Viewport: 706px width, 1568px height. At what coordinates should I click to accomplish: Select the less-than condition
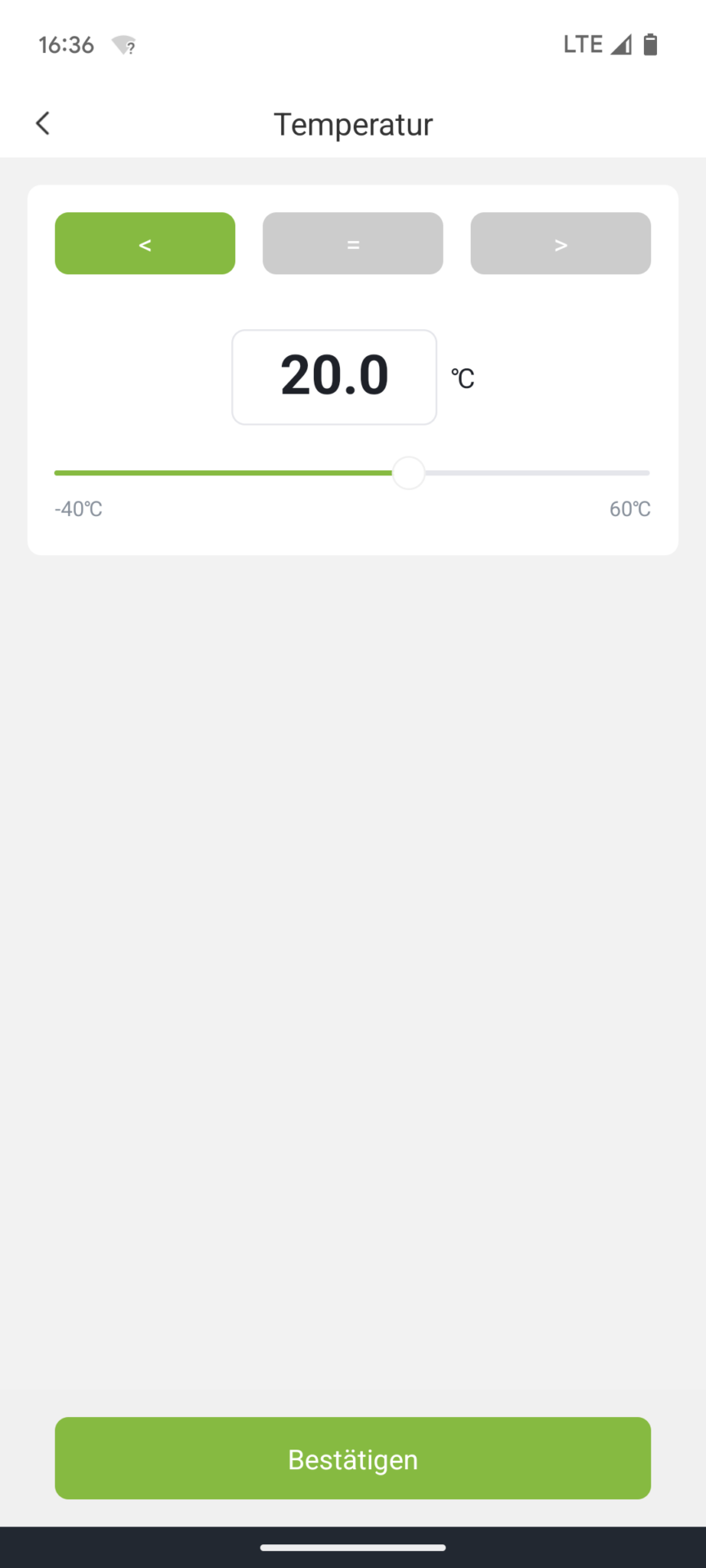click(x=145, y=243)
